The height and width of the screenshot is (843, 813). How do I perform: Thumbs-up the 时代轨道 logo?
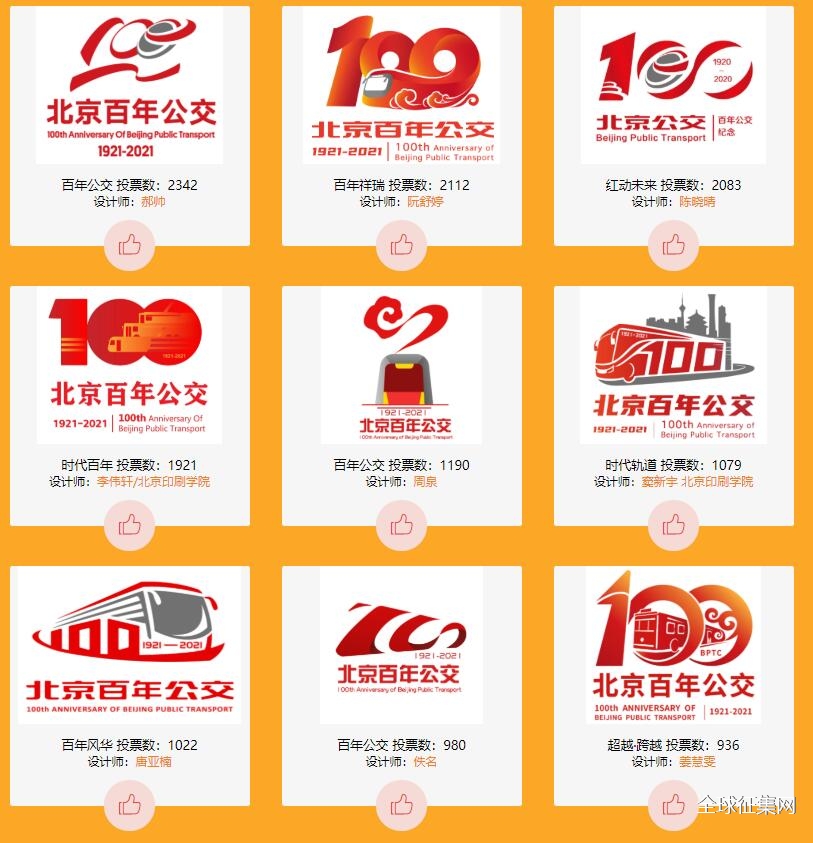coord(673,525)
